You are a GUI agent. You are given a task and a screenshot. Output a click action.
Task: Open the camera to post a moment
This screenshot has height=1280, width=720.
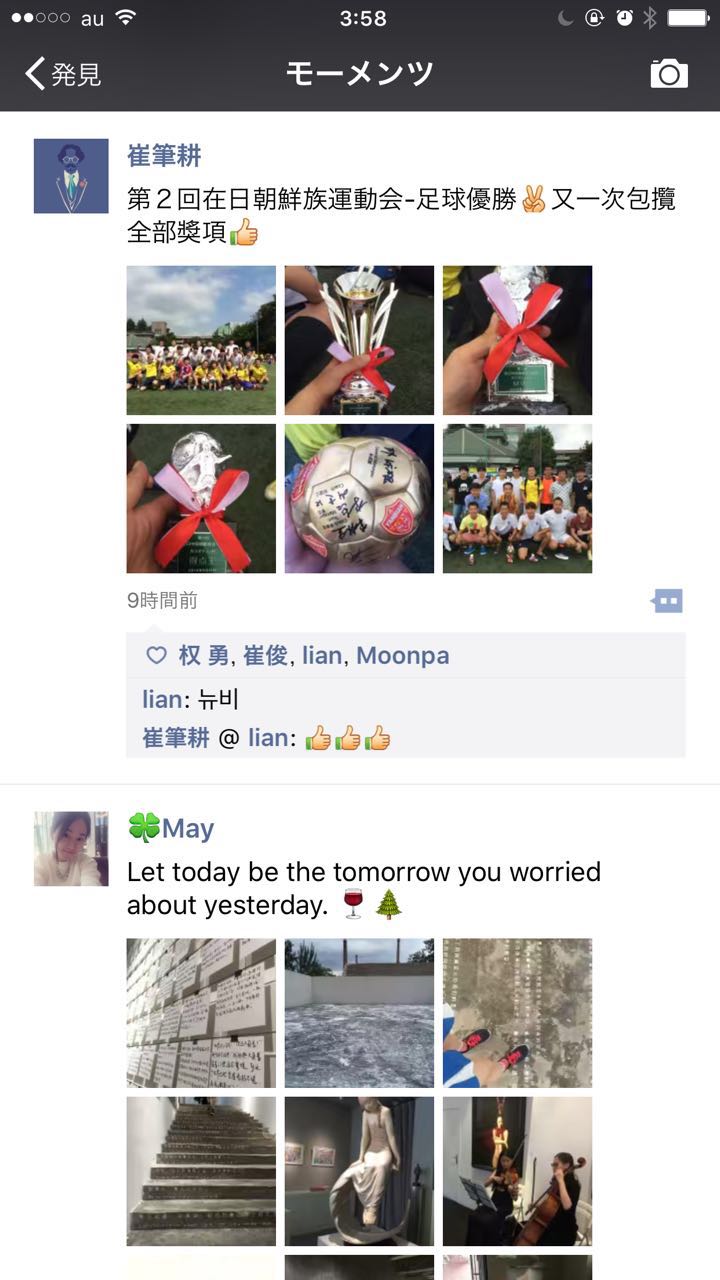668,74
